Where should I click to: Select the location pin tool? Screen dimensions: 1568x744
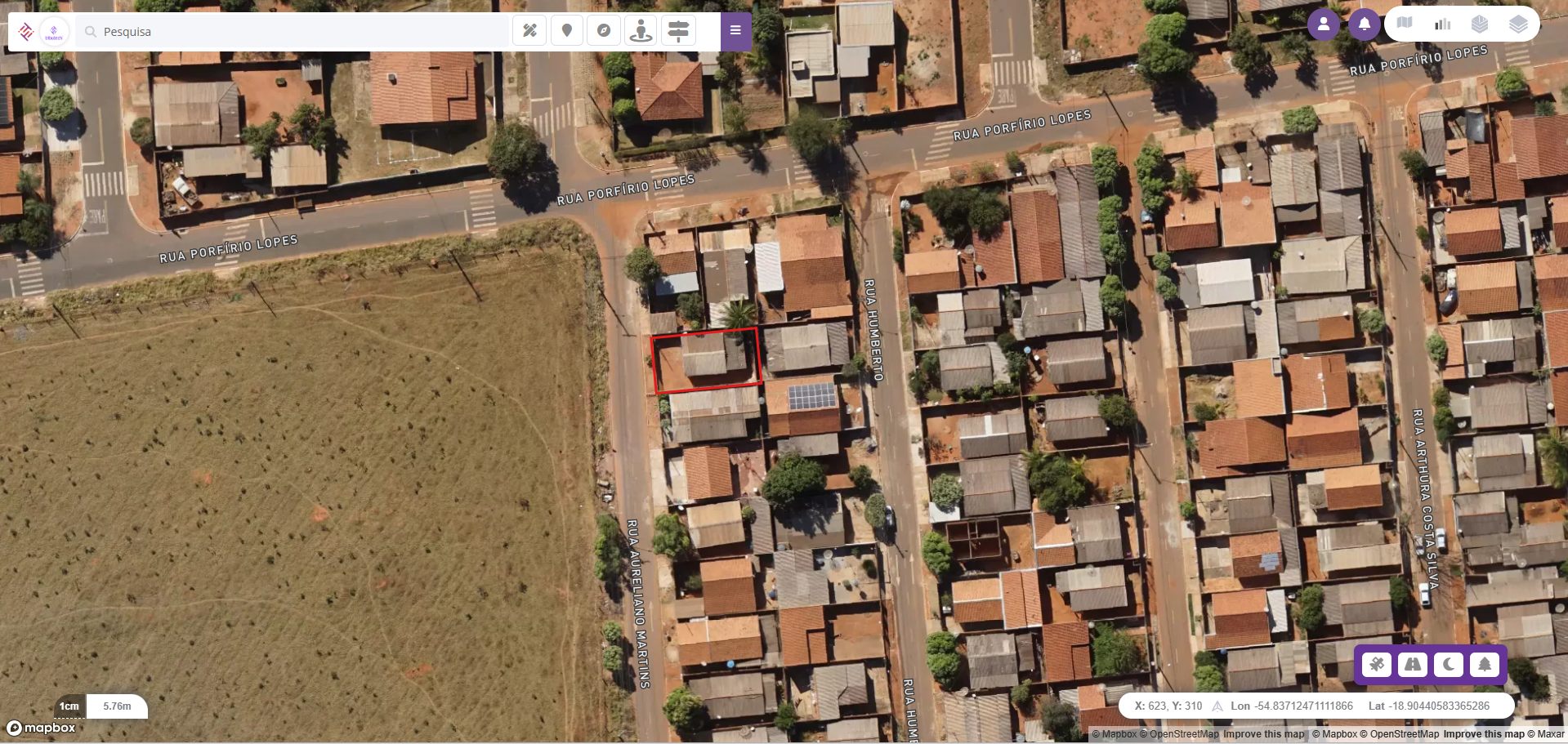pyautogui.click(x=566, y=31)
